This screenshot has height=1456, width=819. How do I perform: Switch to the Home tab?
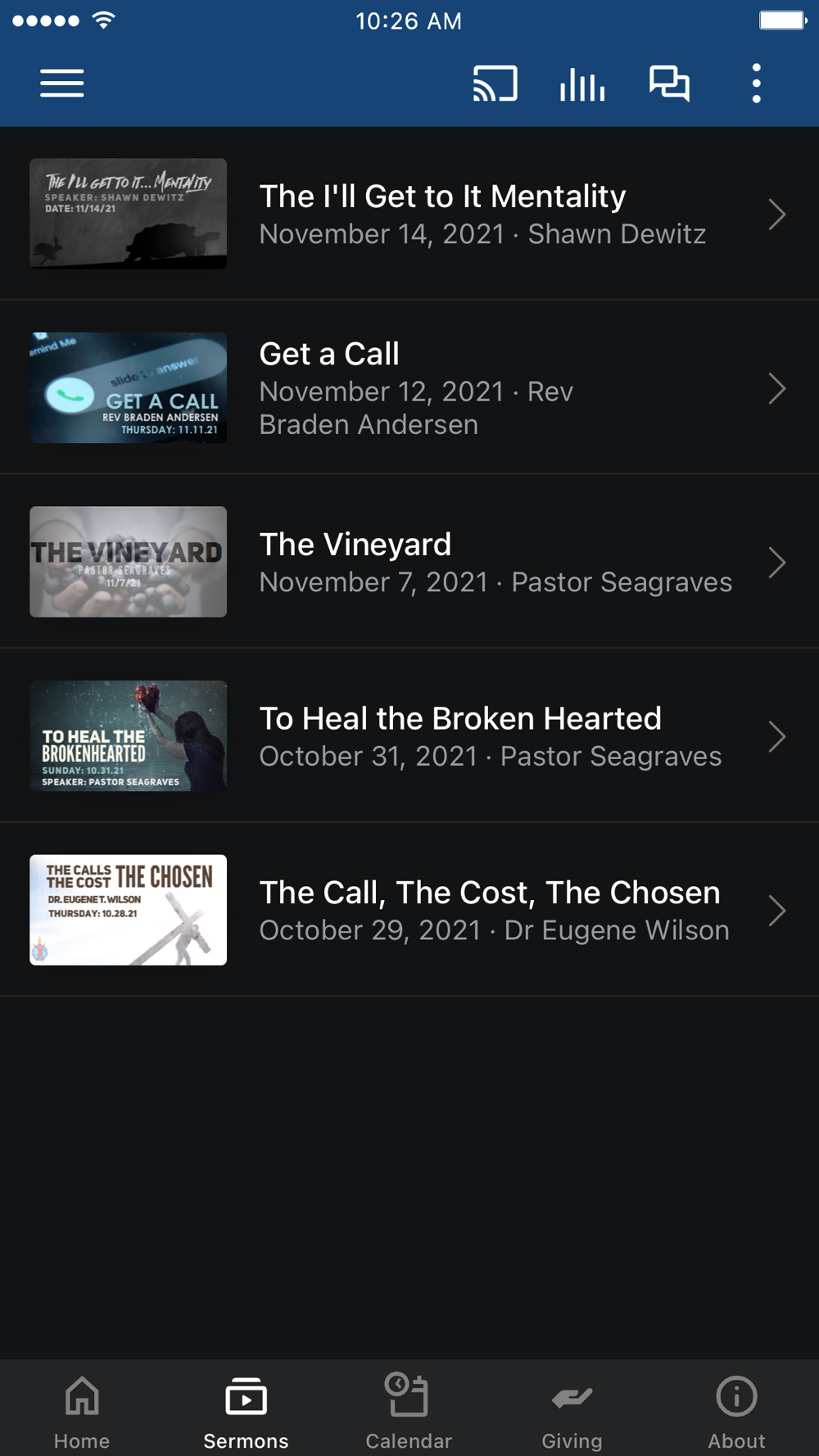pos(82,1410)
